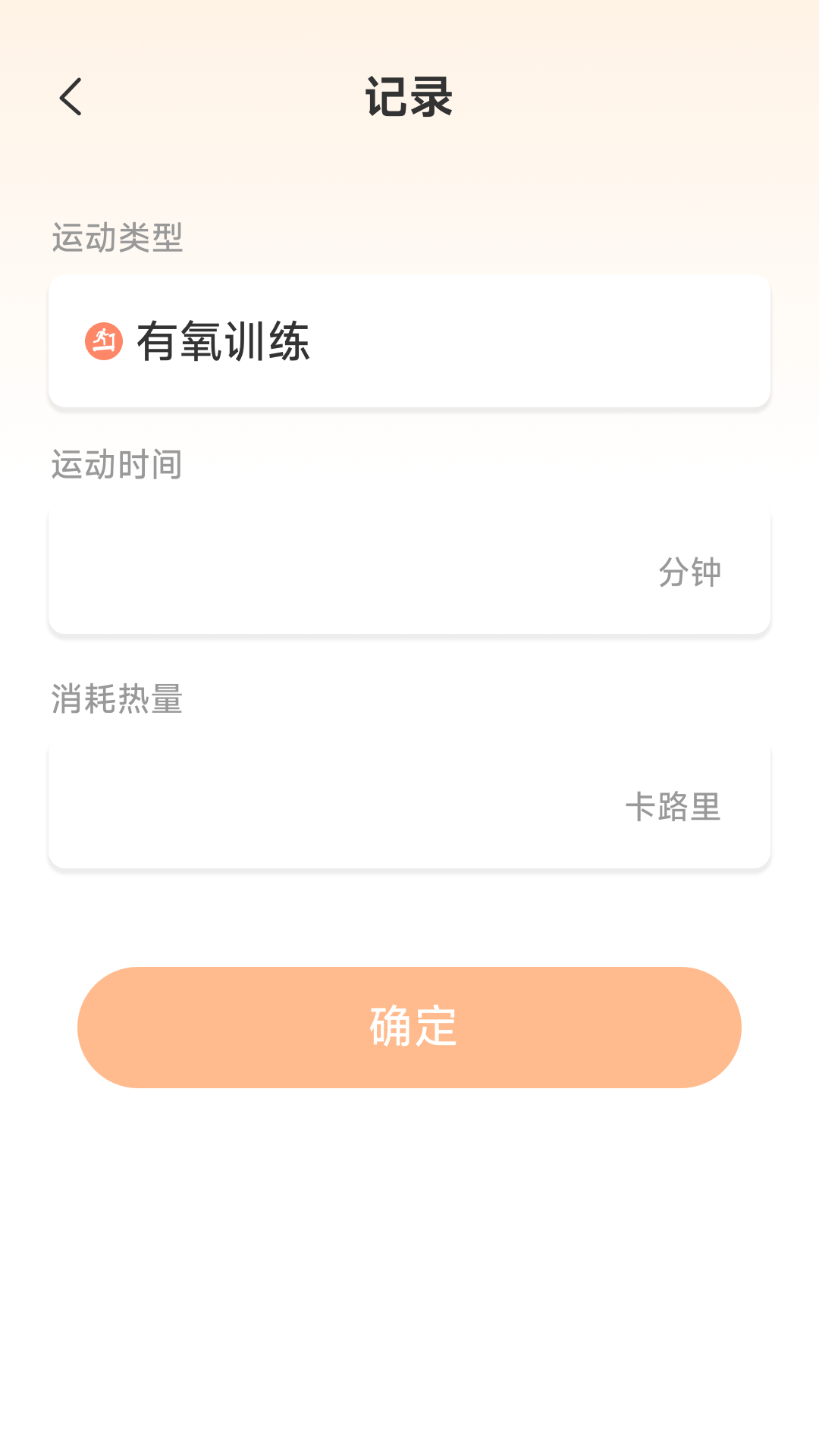The width and height of the screenshot is (819, 1456).
Task: Click the 有氧训练 text label
Action: (226, 343)
